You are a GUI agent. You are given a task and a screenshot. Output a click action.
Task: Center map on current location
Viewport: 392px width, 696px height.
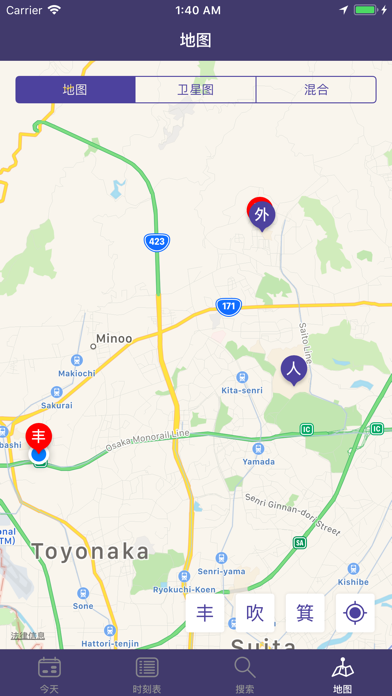point(355,613)
